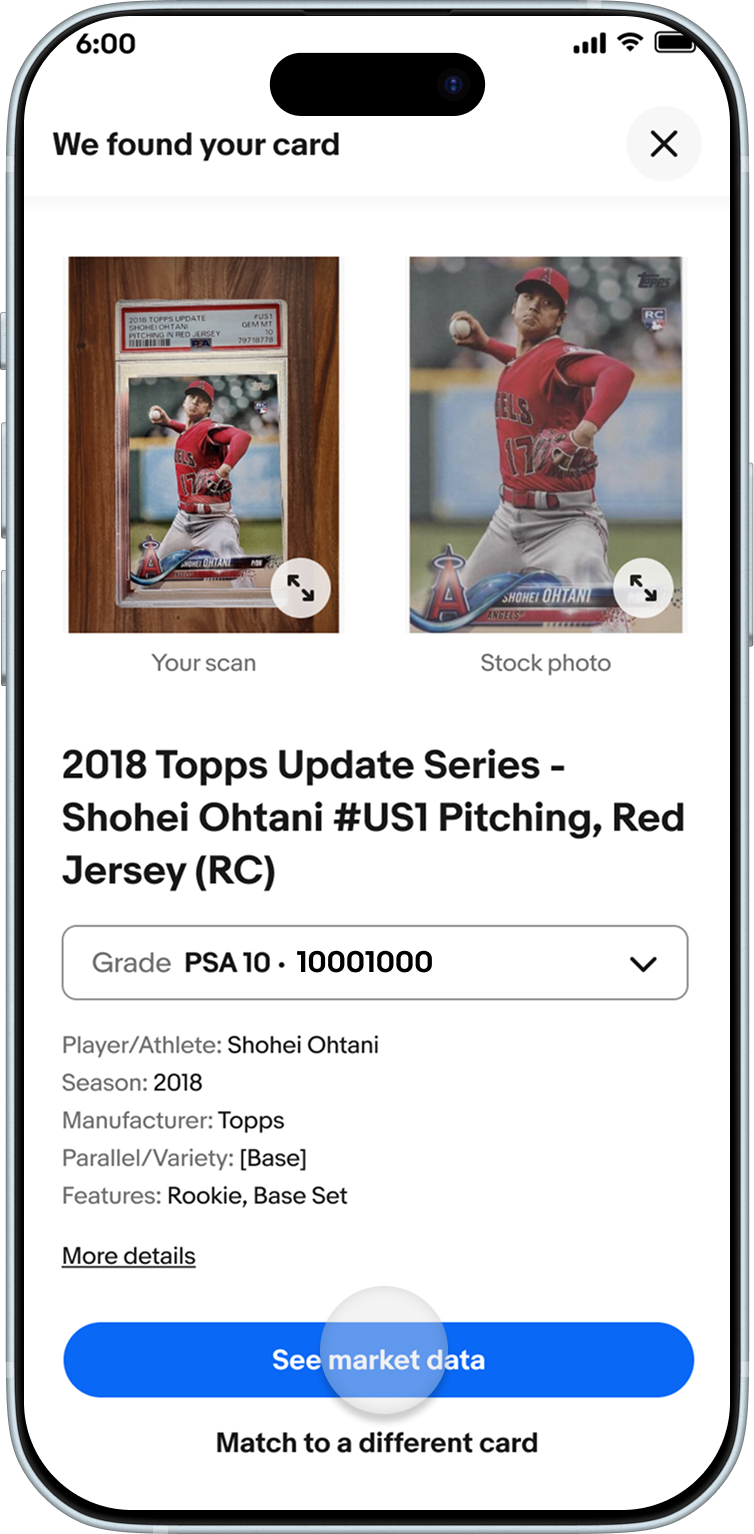The width and height of the screenshot is (754, 1534).
Task: Tap the enlarge arrows on the stock photo
Action: tap(644, 589)
